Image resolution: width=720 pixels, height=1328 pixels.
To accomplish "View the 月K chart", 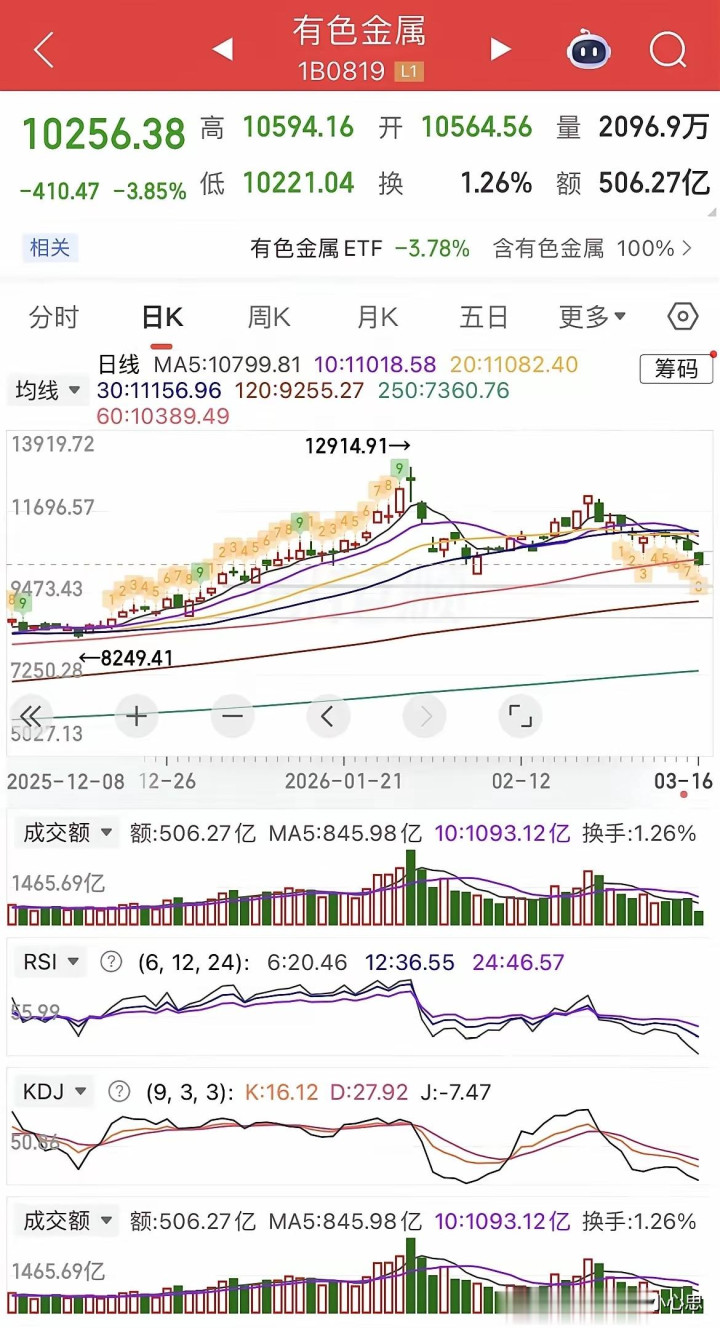I will tap(377, 318).
